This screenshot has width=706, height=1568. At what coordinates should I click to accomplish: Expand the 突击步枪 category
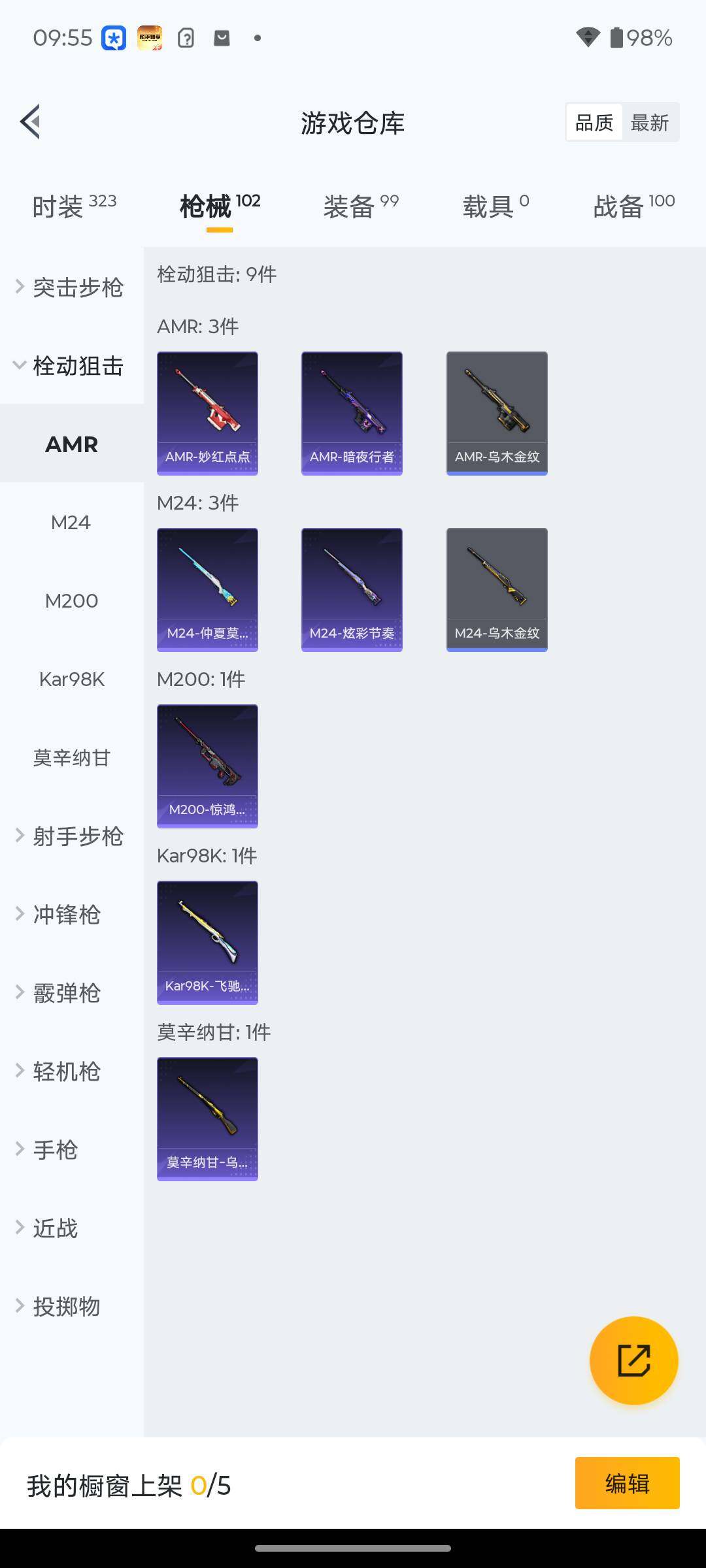[71, 287]
